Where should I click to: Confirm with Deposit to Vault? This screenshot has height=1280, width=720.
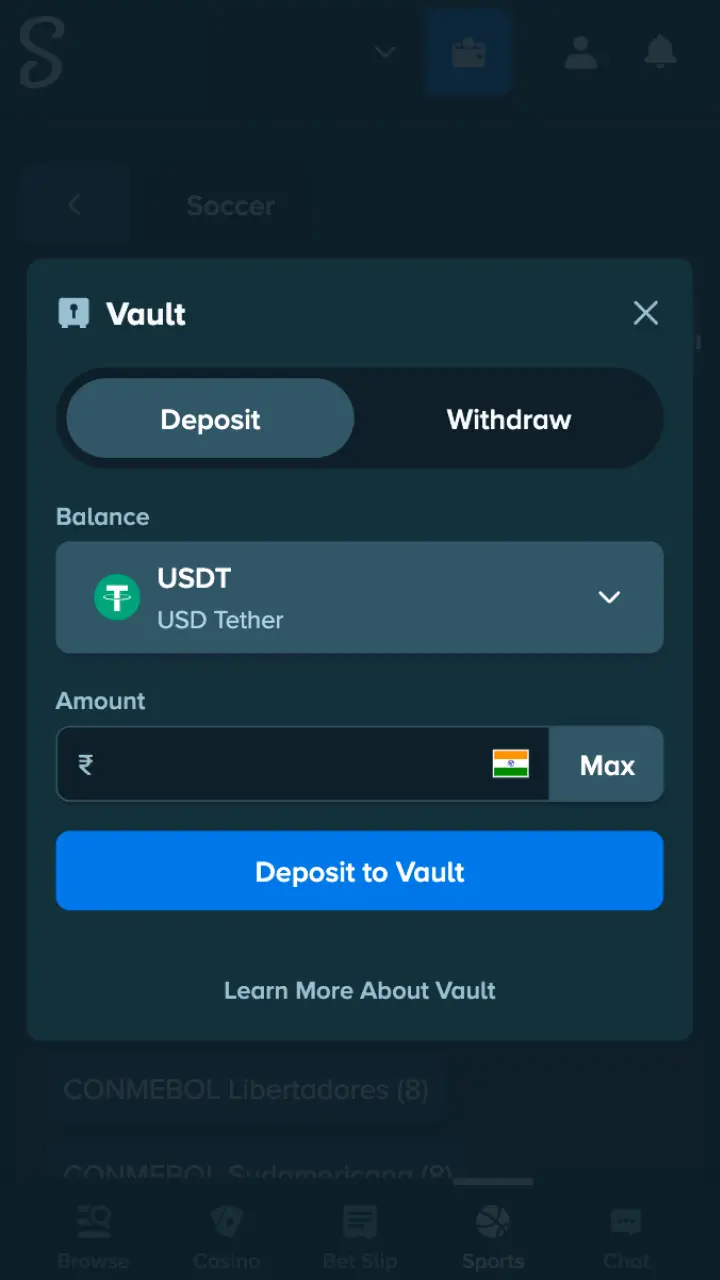tap(359, 871)
